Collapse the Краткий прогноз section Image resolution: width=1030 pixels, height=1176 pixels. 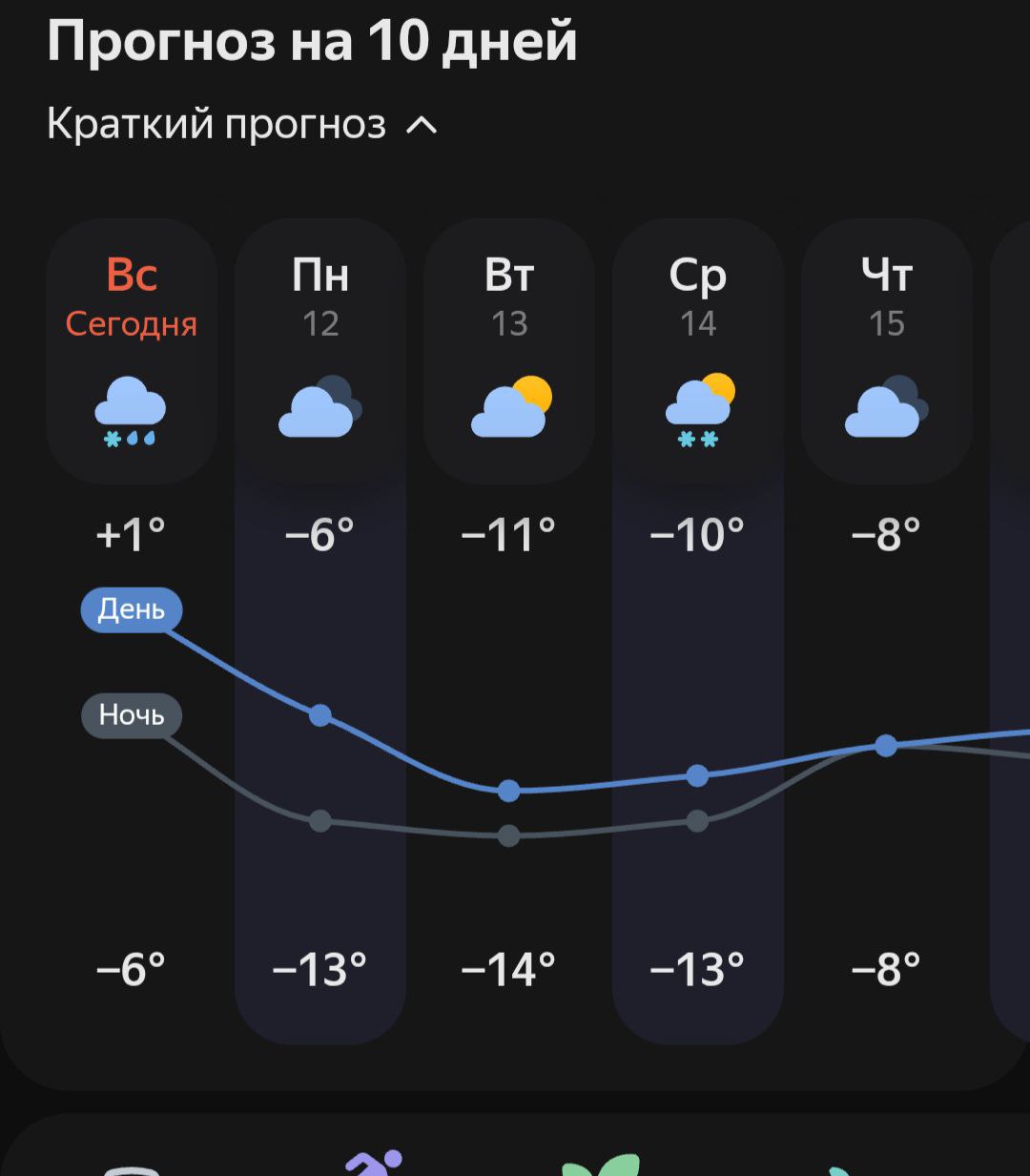242,125
